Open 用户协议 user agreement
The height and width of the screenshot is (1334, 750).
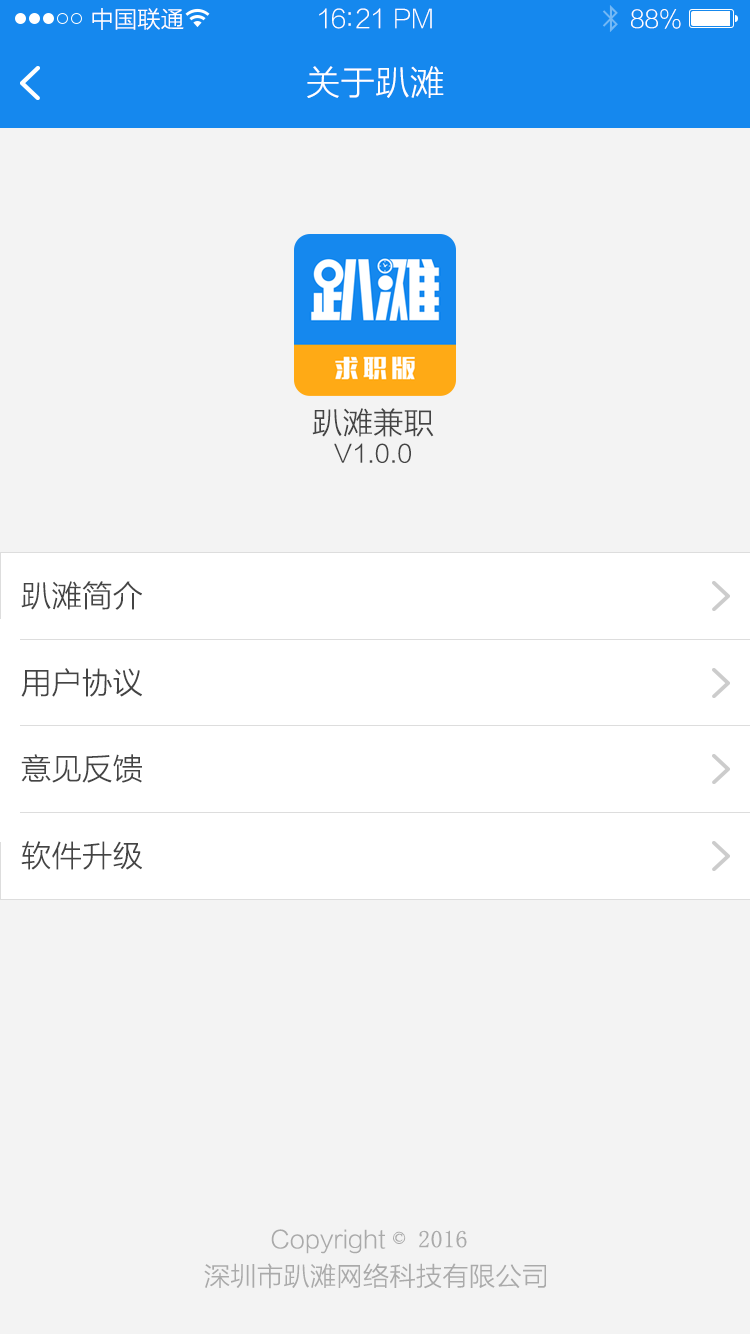pos(375,683)
